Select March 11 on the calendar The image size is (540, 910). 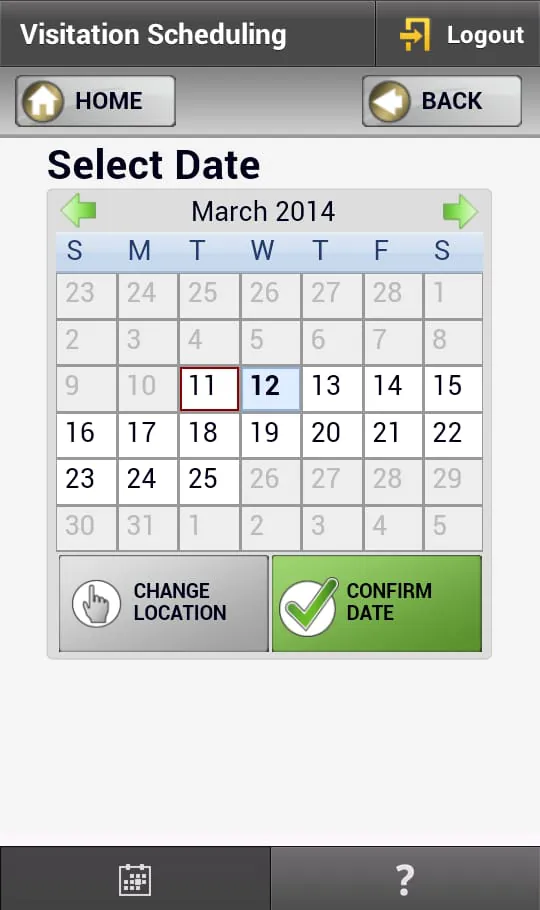click(209, 388)
